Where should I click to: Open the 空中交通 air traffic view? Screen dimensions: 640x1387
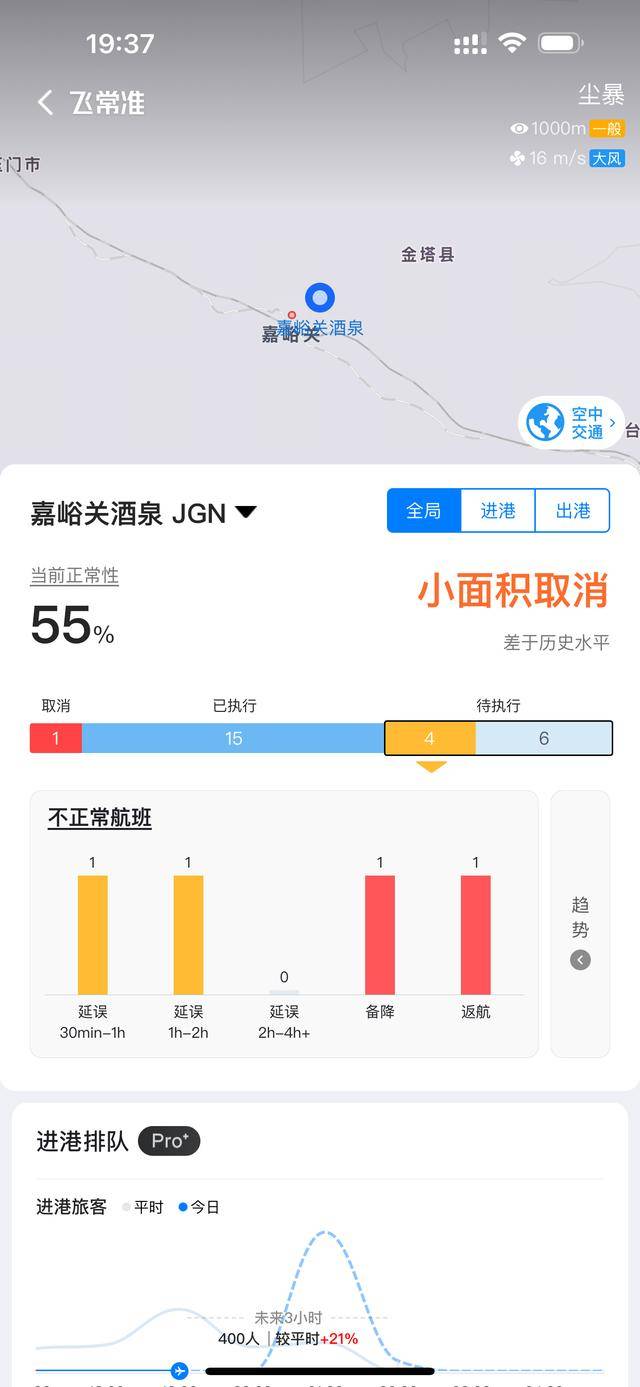(571, 423)
